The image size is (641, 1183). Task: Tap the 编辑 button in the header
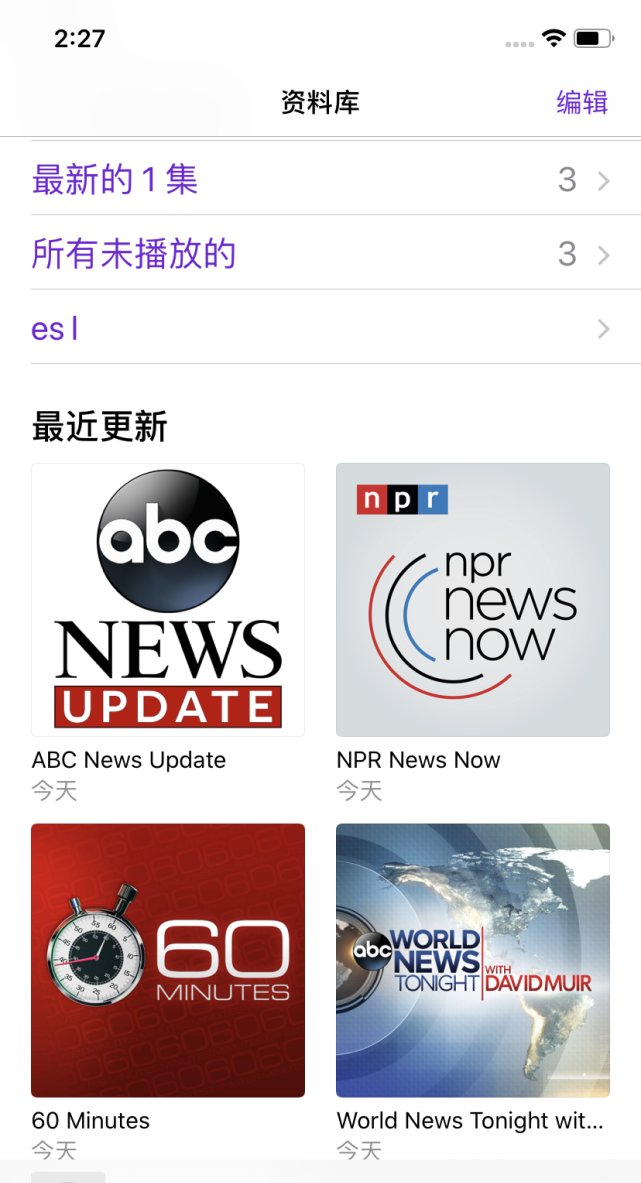pos(582,102)
